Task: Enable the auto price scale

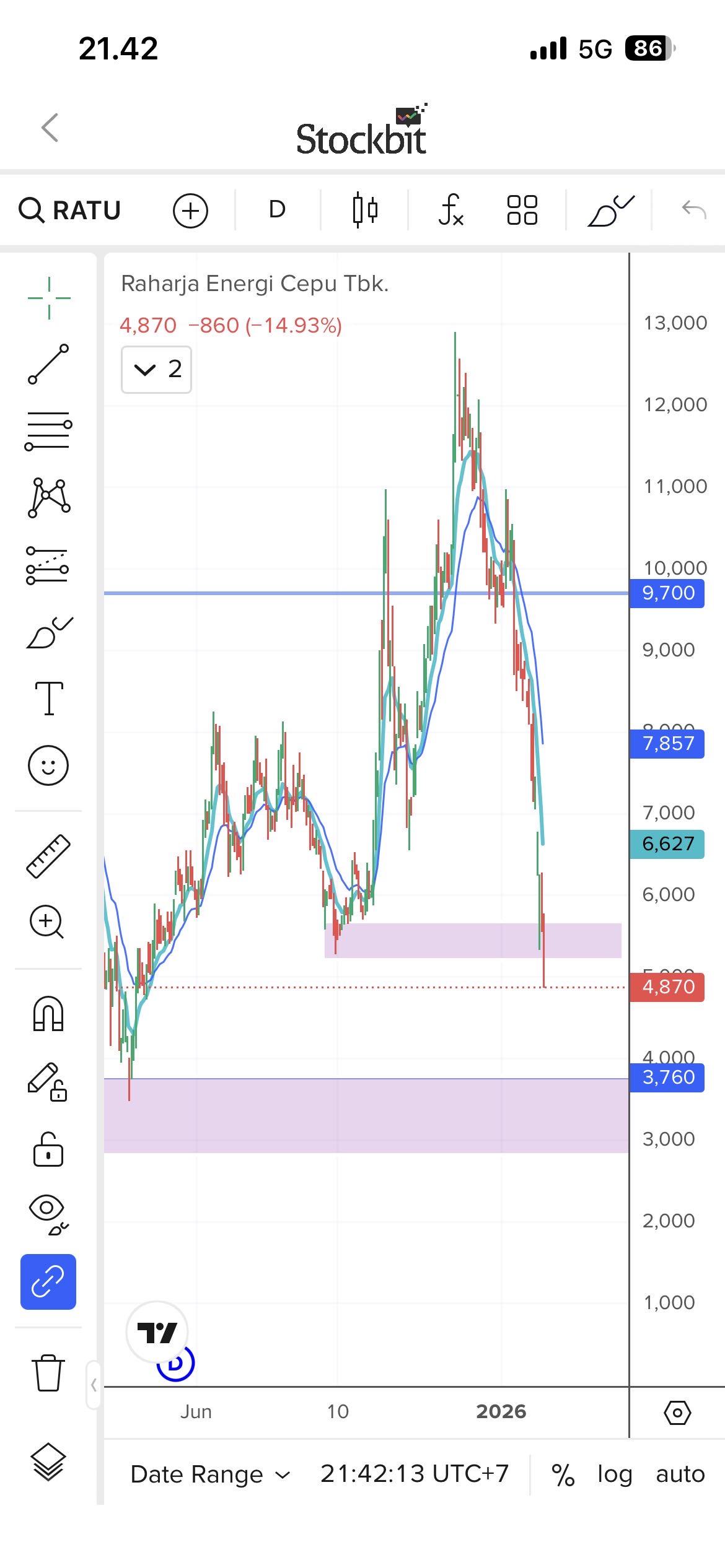Action: 680,1474
